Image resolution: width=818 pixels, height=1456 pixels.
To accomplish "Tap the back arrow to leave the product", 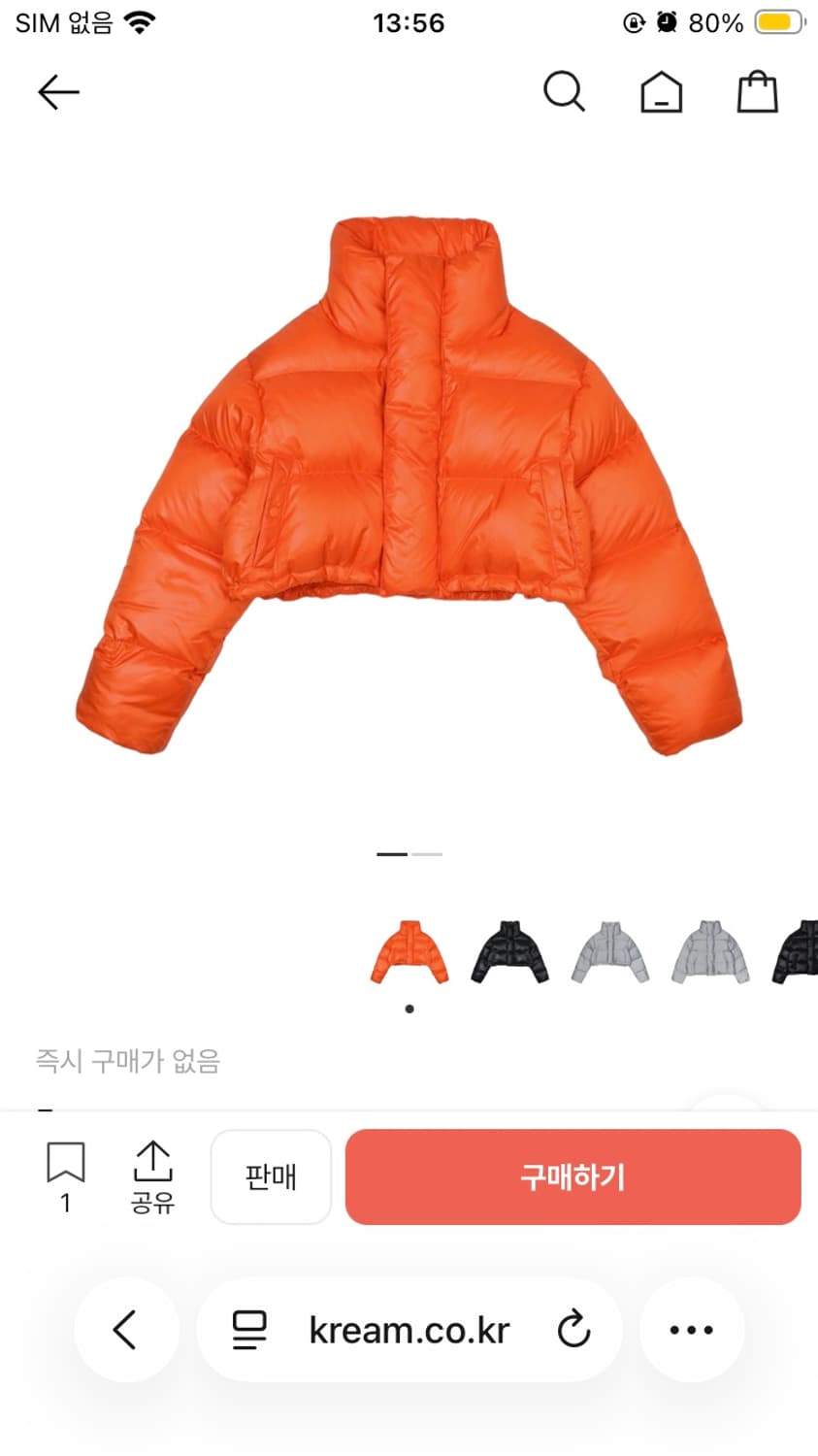I will [58, 92].
